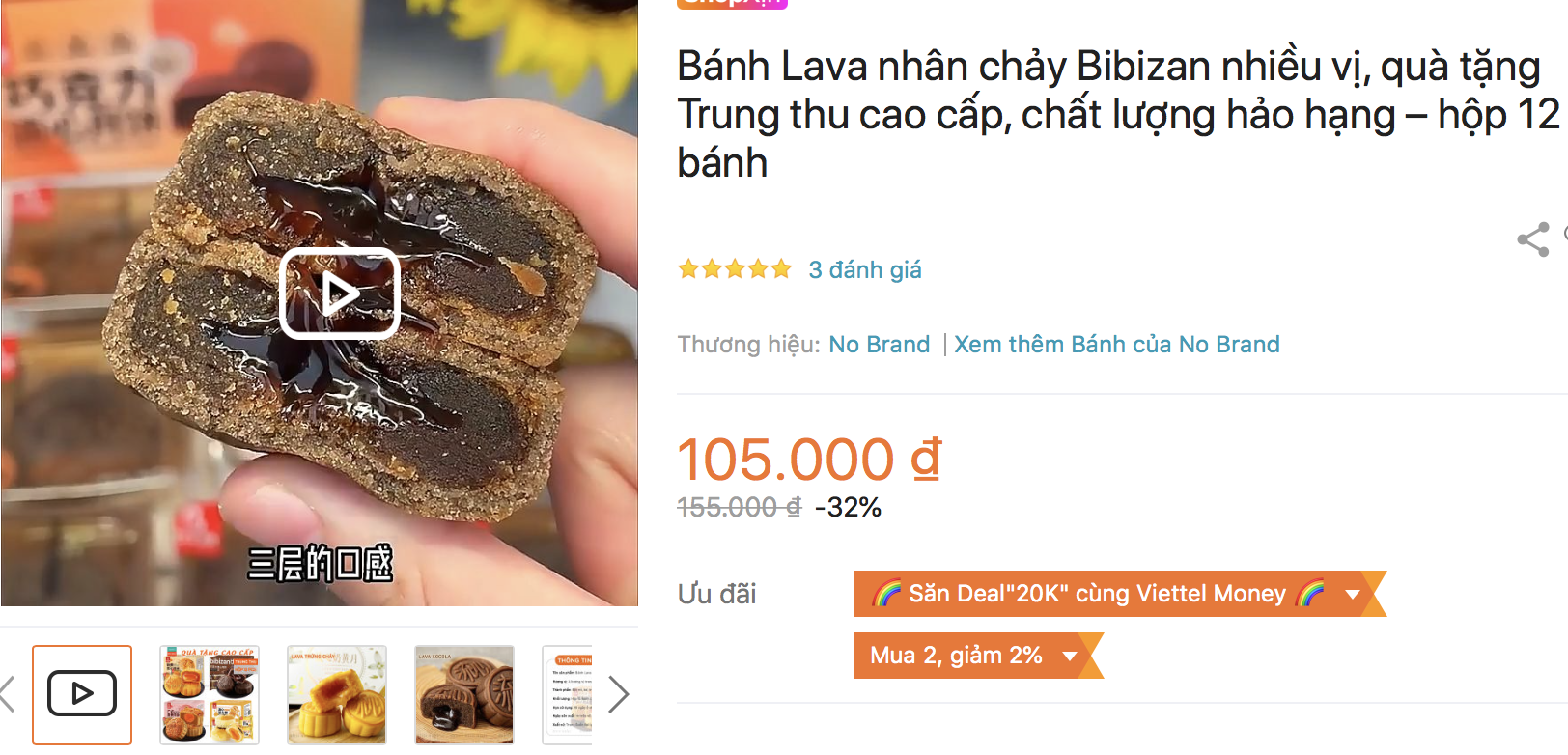Select the Lava trứng chảy thumbnail
The image size is (1568, 755).
point(337,694)
